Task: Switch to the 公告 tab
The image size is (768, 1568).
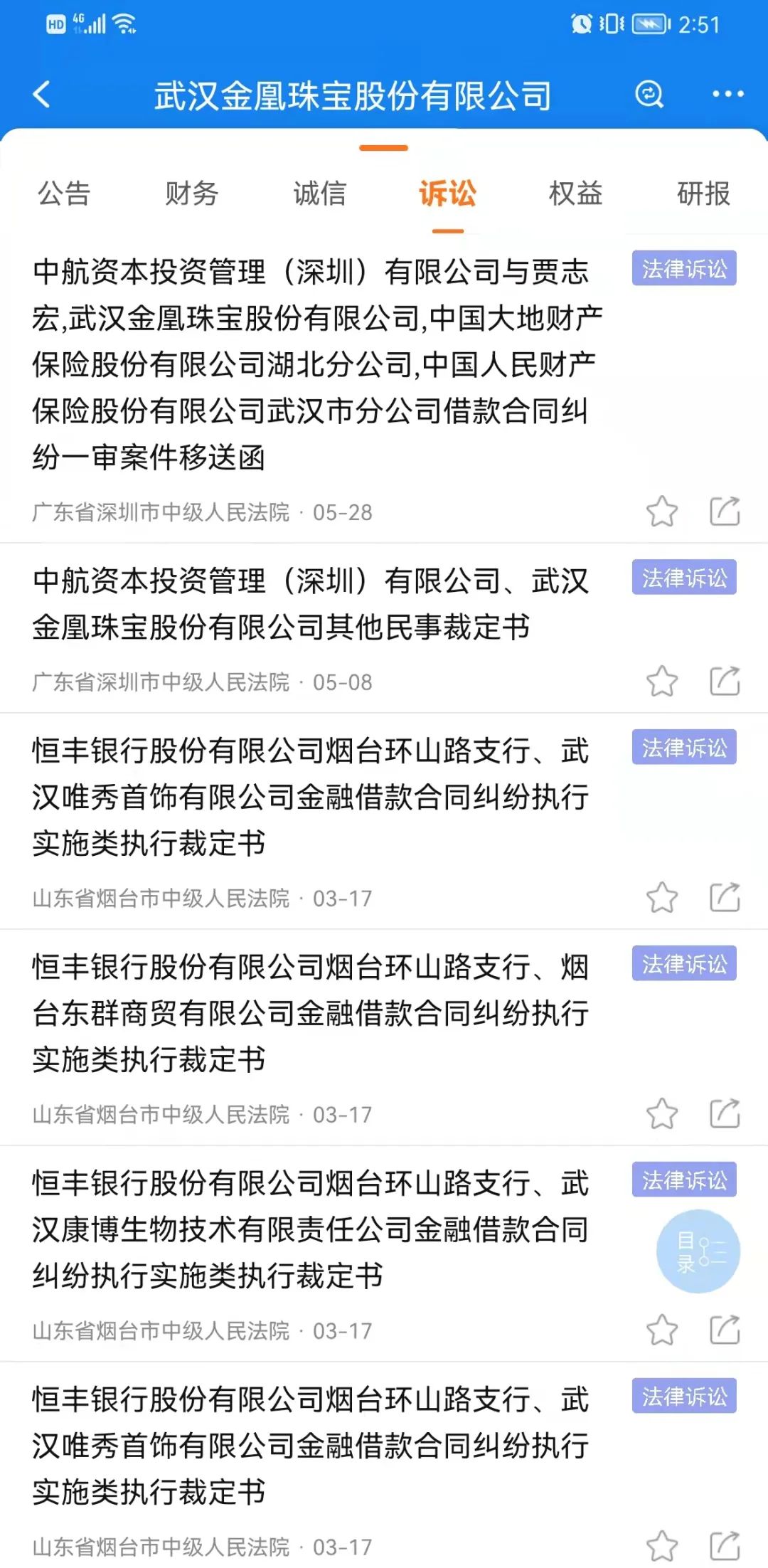Action: click(x=64, y=194)
